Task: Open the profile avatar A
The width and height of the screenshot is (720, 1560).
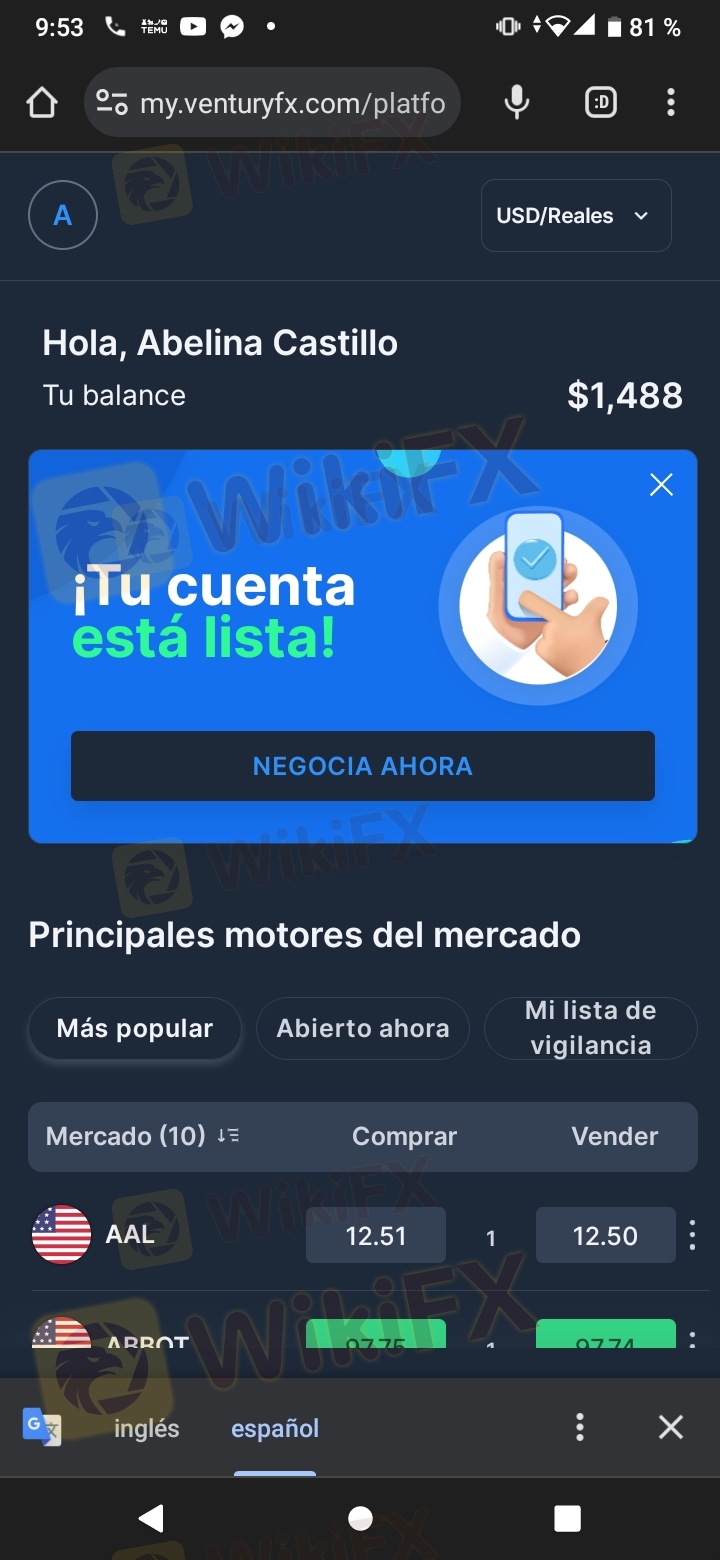Action: (63, 215)
